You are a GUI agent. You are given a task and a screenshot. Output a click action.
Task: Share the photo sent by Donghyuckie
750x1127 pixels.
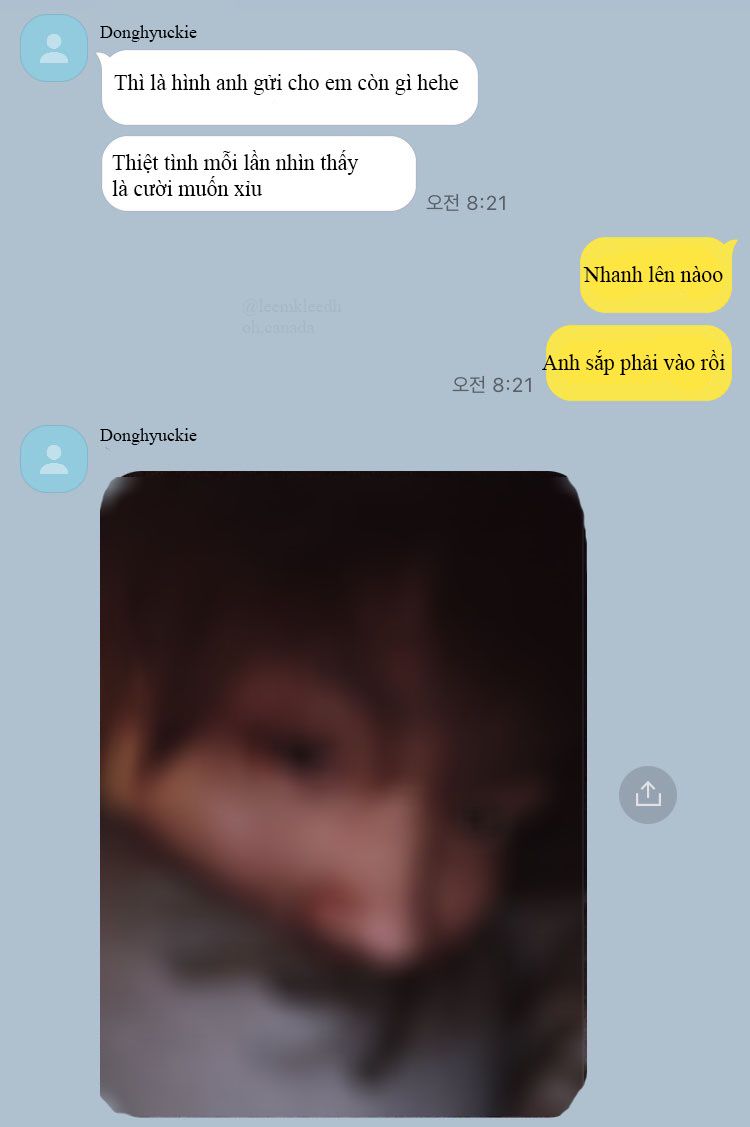click(x=647, y=794)
